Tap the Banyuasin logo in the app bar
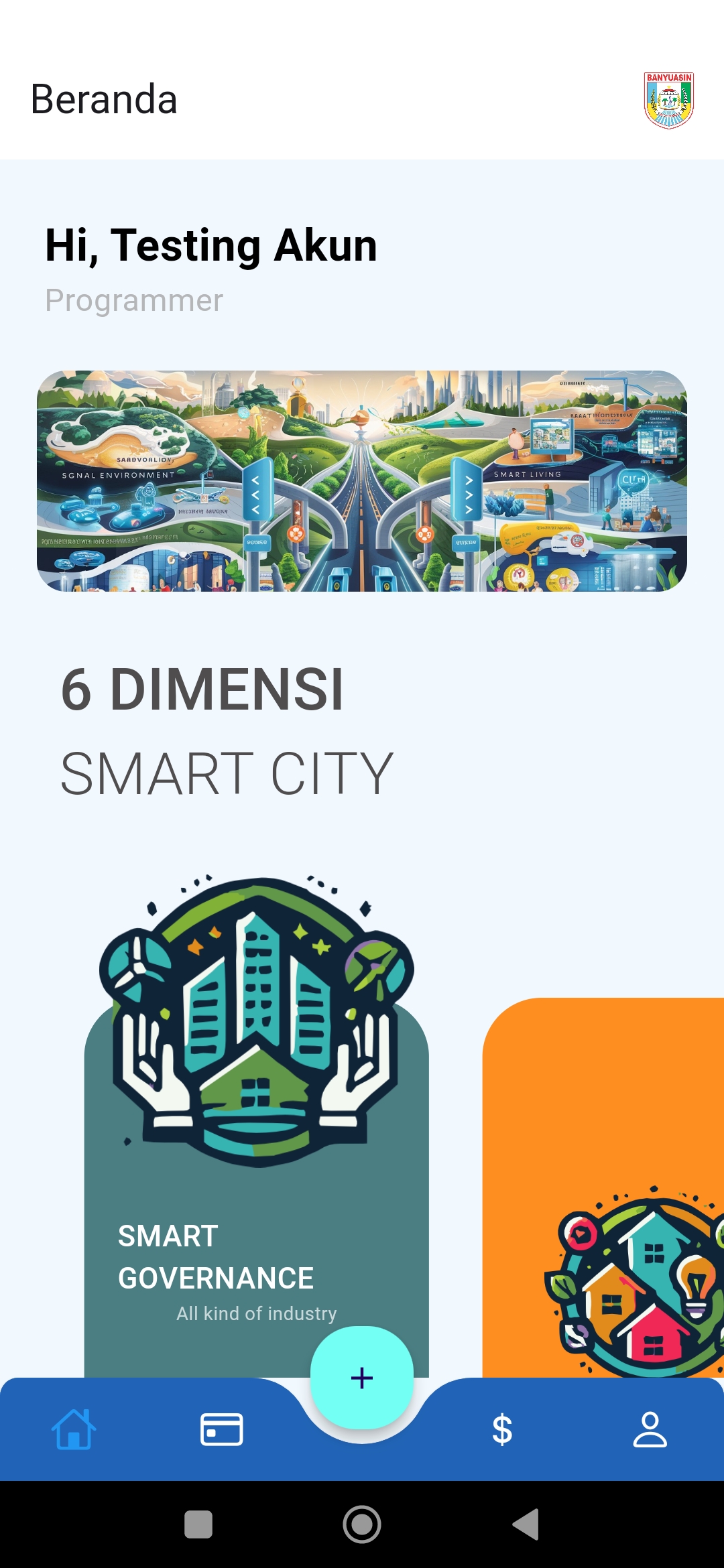The height and width of the screenshot is (1568, 724). pyautogui.click(x=669, y=101)
